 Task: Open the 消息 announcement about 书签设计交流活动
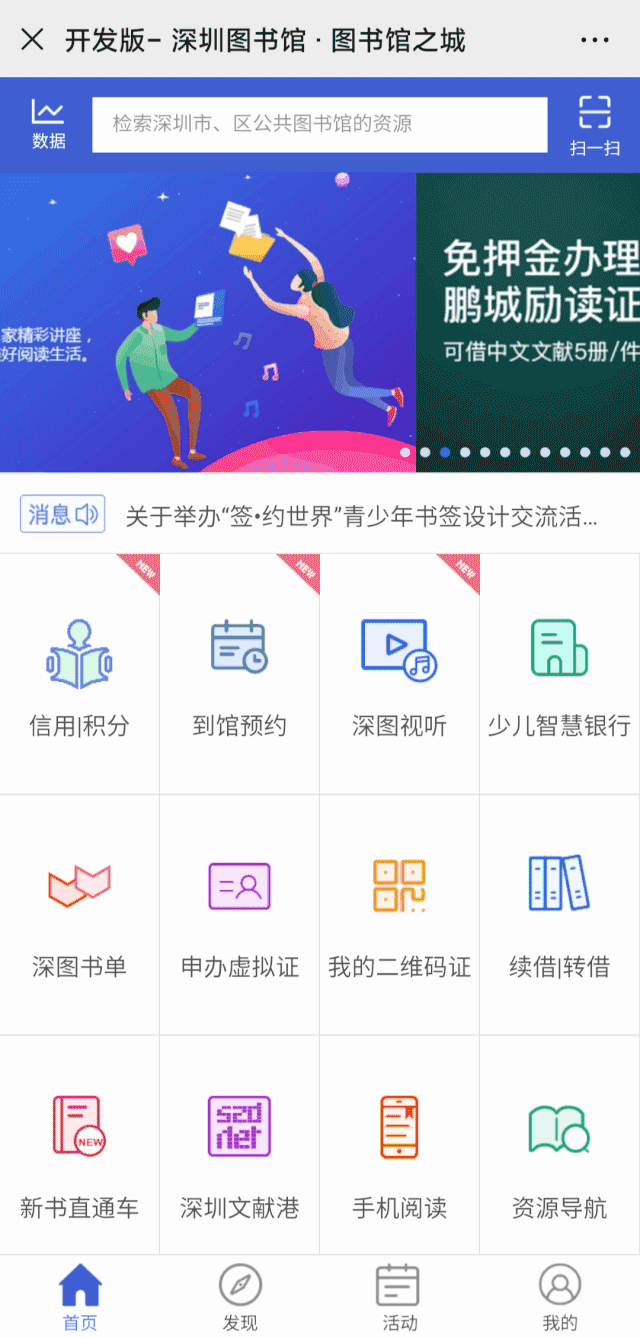click(360, 516)
